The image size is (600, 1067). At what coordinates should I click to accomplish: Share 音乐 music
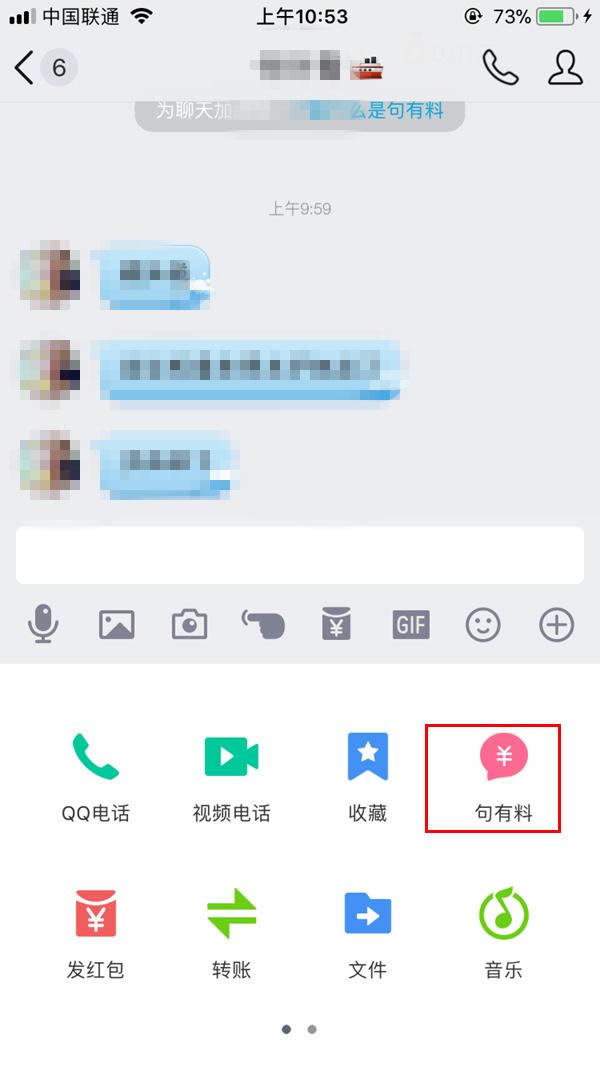click(x=503, y=932)
